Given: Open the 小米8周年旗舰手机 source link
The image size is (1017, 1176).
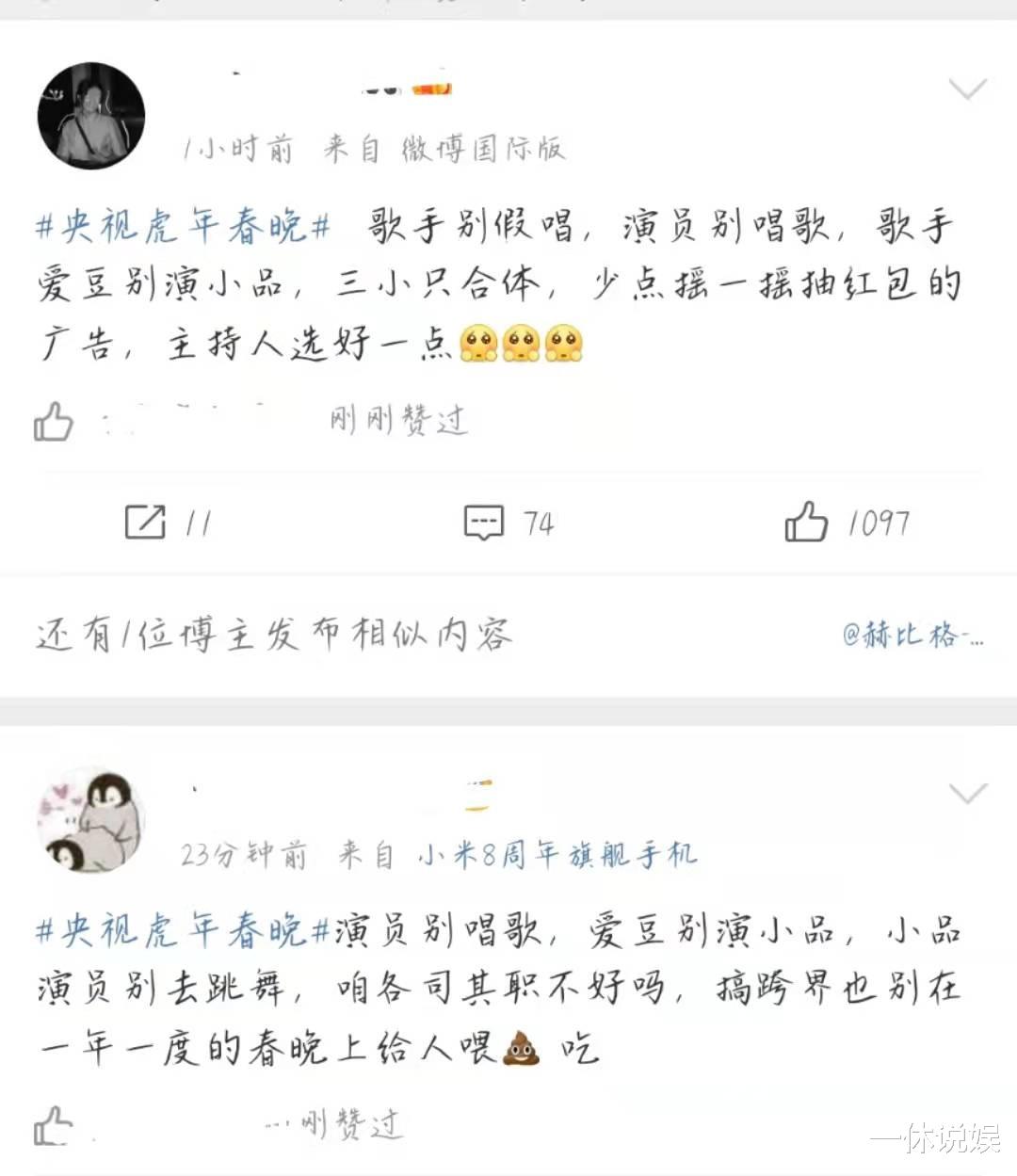Looking at the screenshot, I should coord(556,855).
